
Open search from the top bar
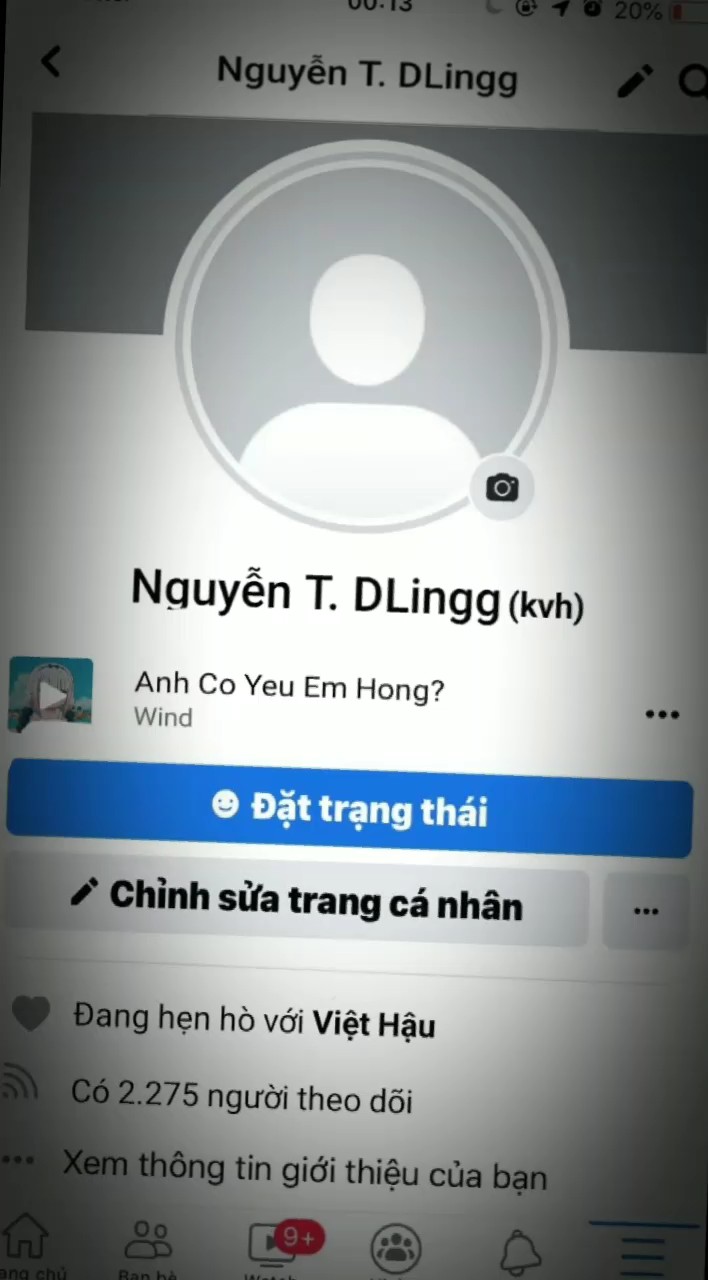pos(692,82)
